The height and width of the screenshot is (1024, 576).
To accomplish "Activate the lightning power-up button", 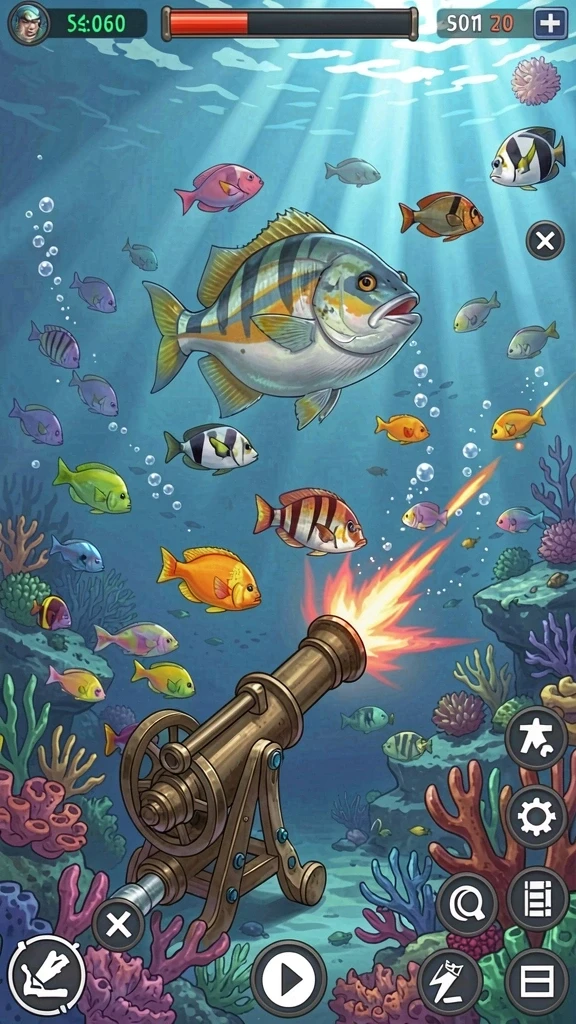I will pos(450,982).
